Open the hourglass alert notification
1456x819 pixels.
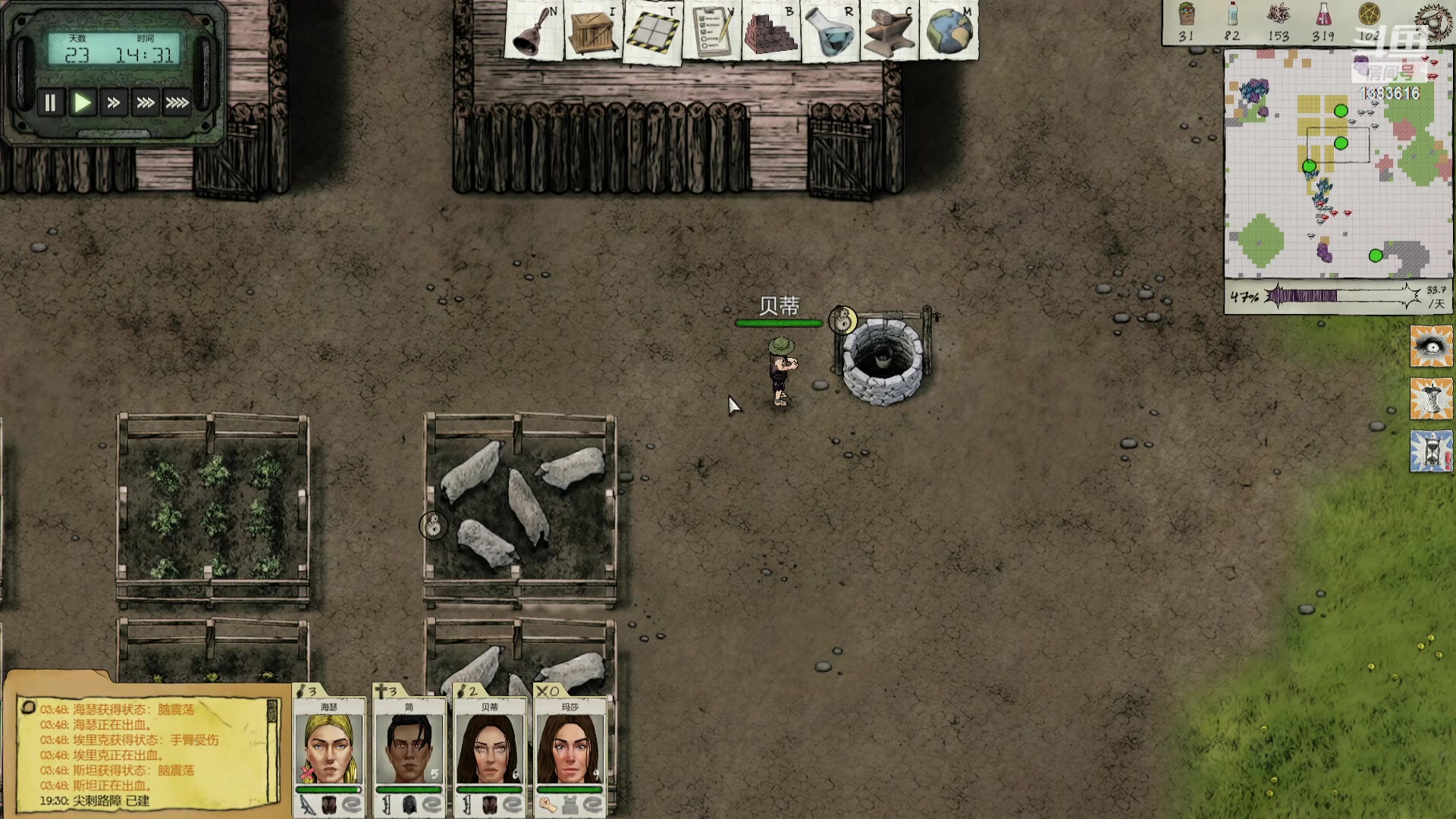pos(1431,451)
